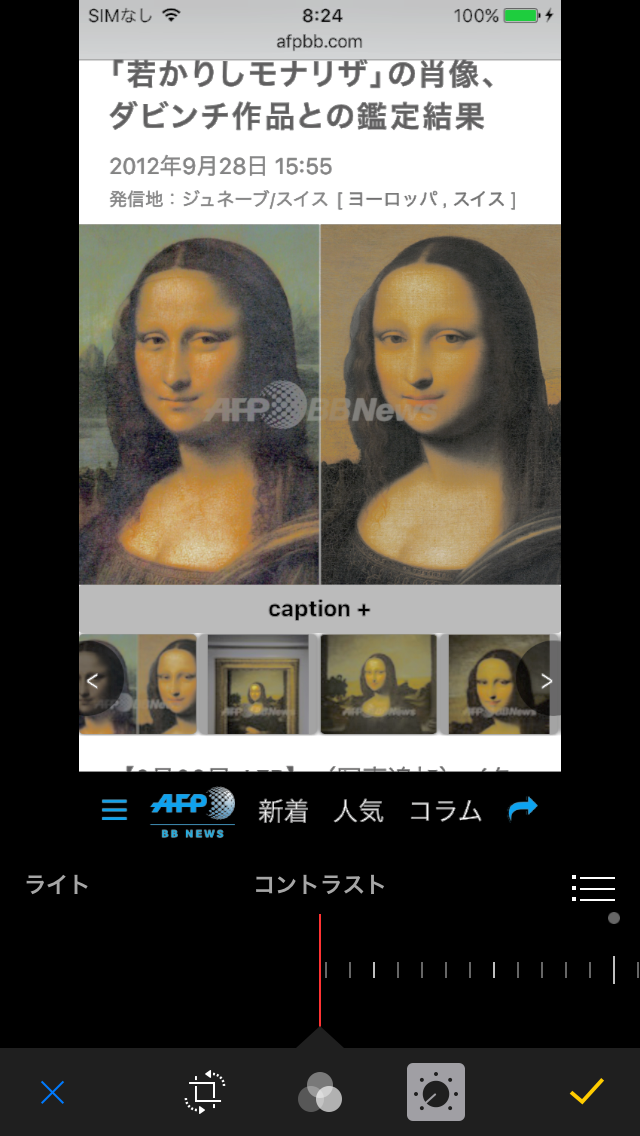Open the adjustment list menu
The width and height of the screenshot is (640, 1136).
pos(593,886)
